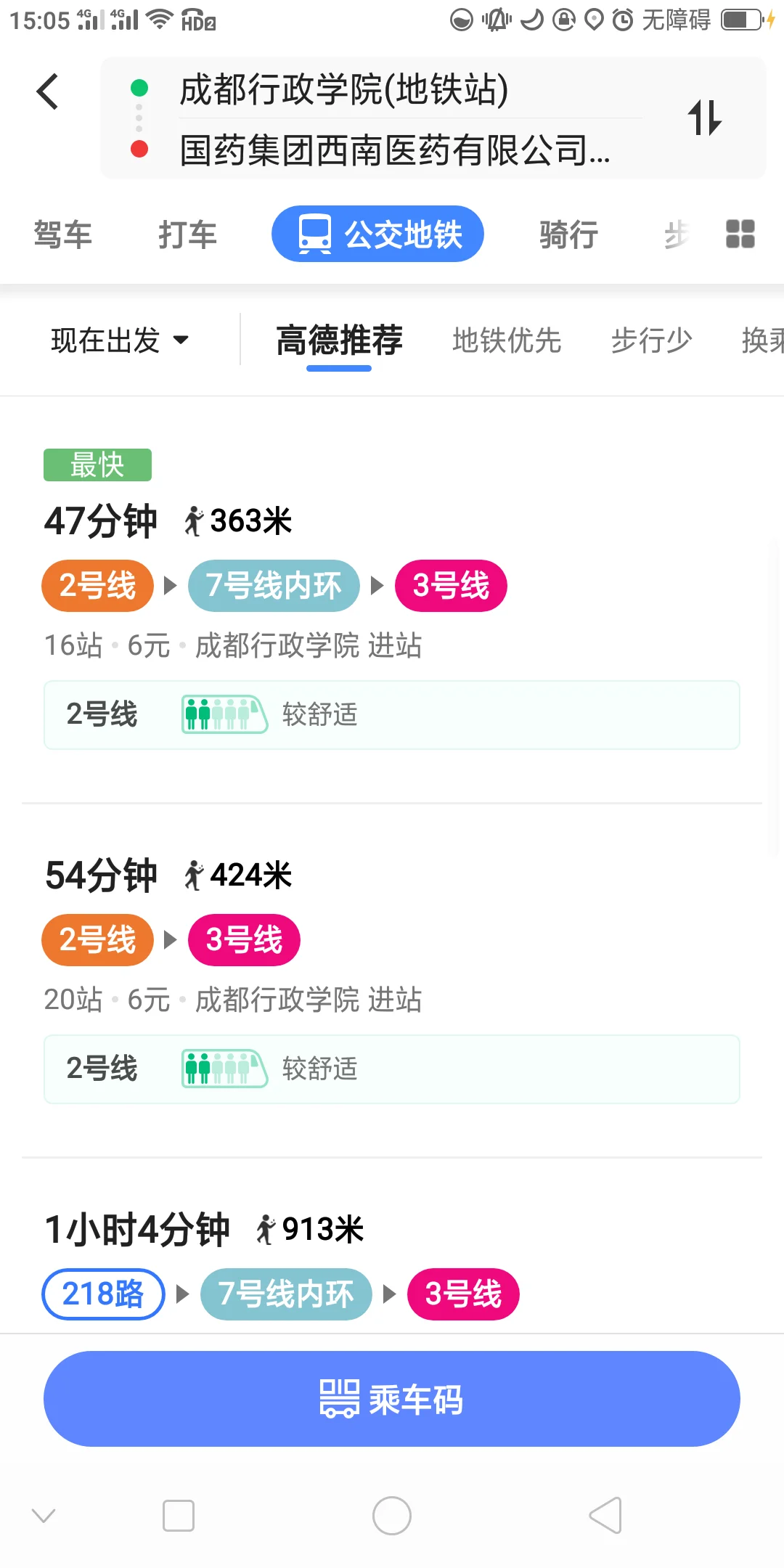This screenshot has height=1568, width=784.
Task: Open more travel modes grid icon
Action: [739, 234]
